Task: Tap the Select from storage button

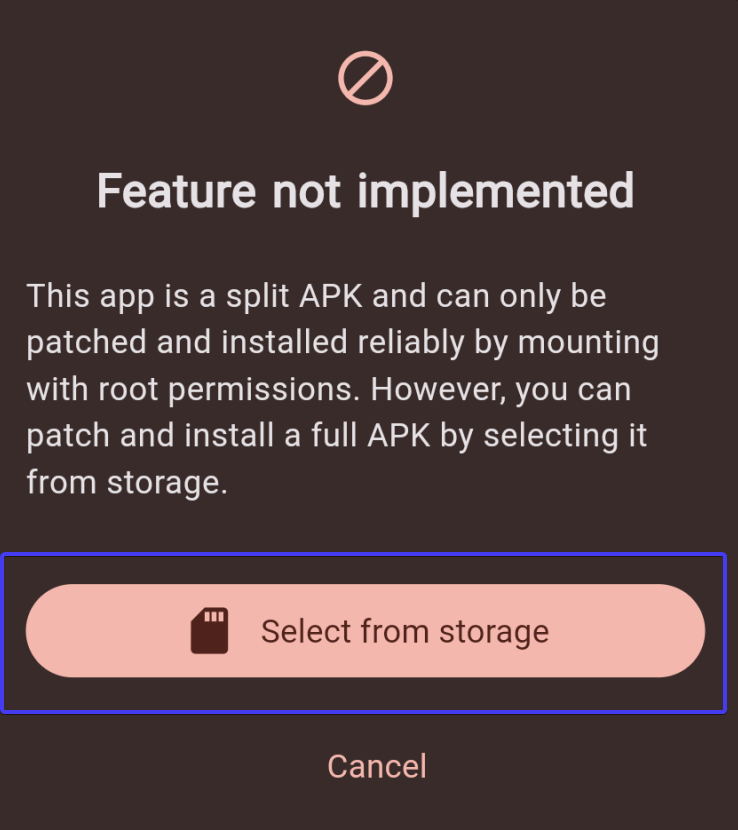Action: 366,631
